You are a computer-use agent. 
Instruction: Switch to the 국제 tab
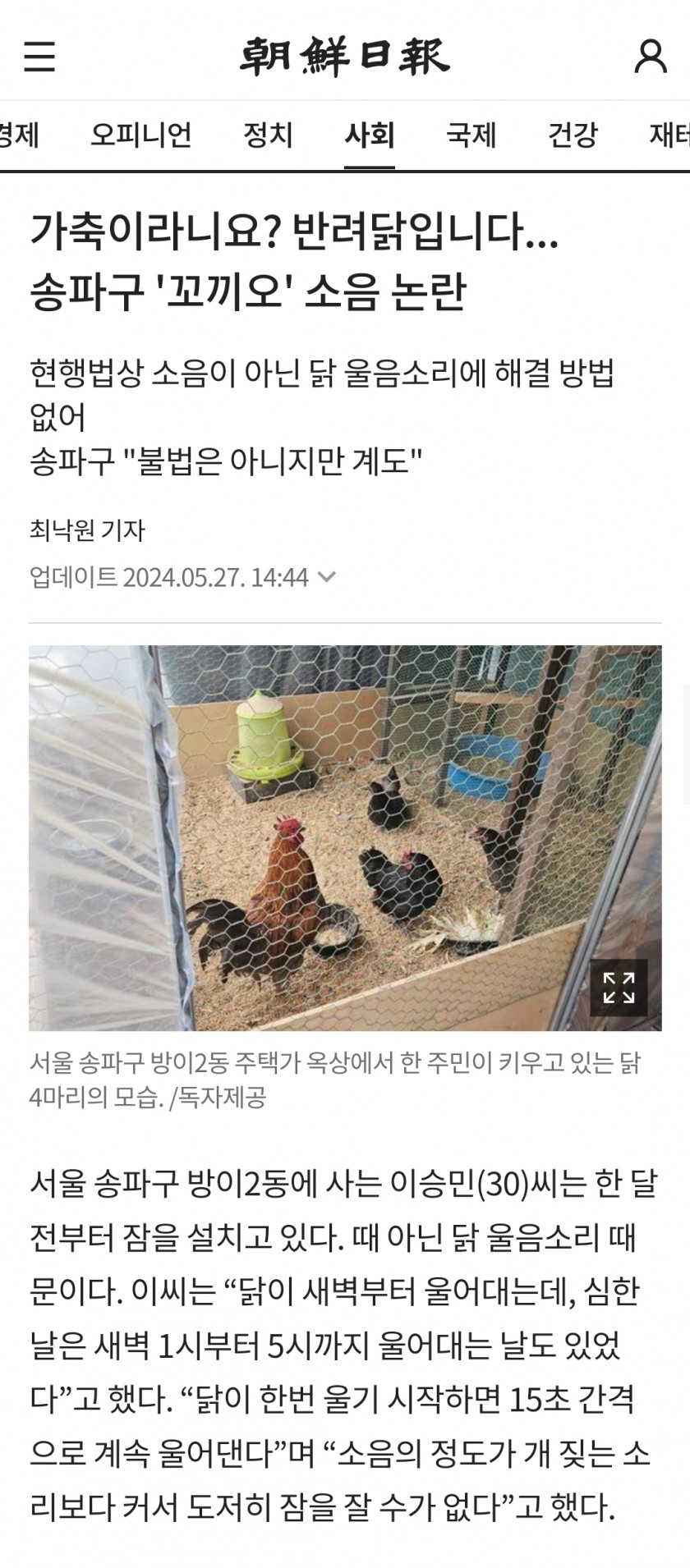coord(471,135)
